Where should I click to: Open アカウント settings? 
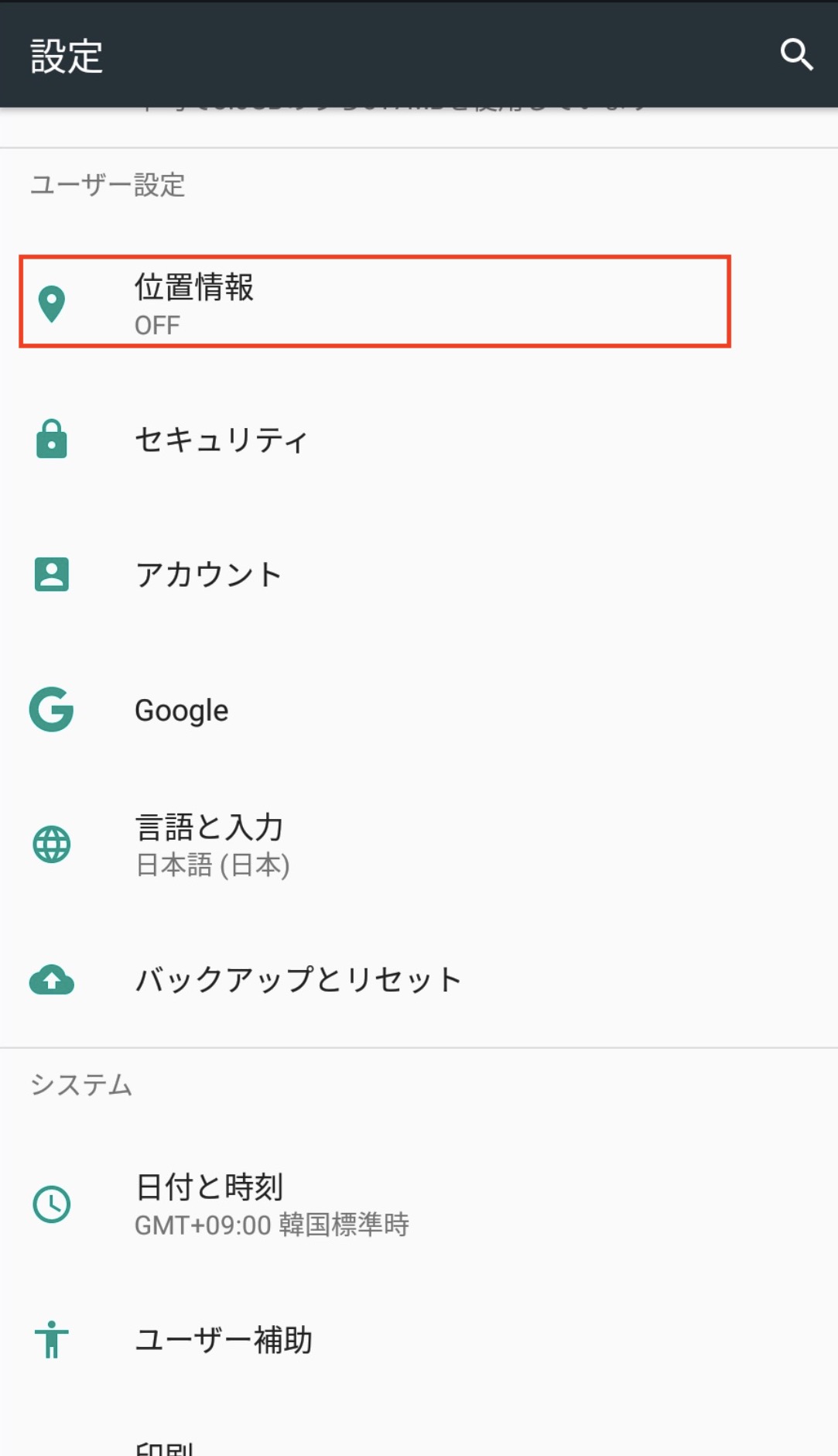click(209, 575)
